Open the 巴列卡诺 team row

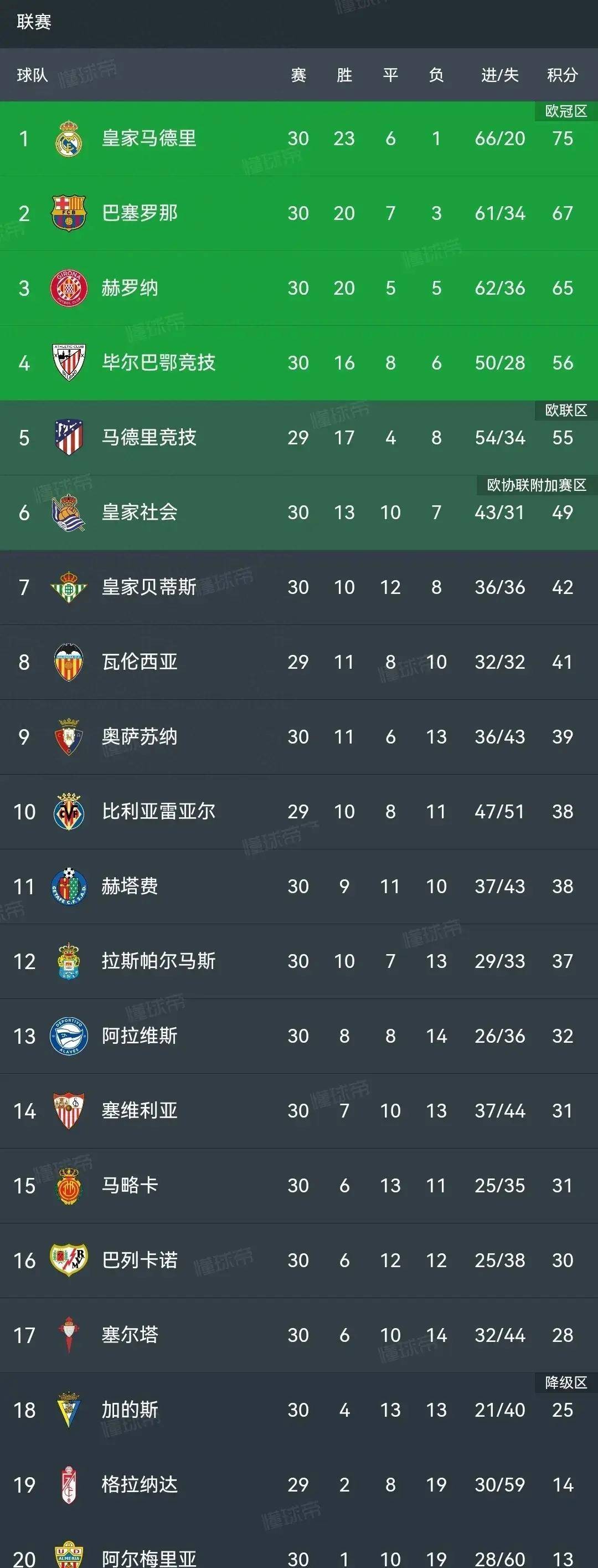coord(140,1260)
